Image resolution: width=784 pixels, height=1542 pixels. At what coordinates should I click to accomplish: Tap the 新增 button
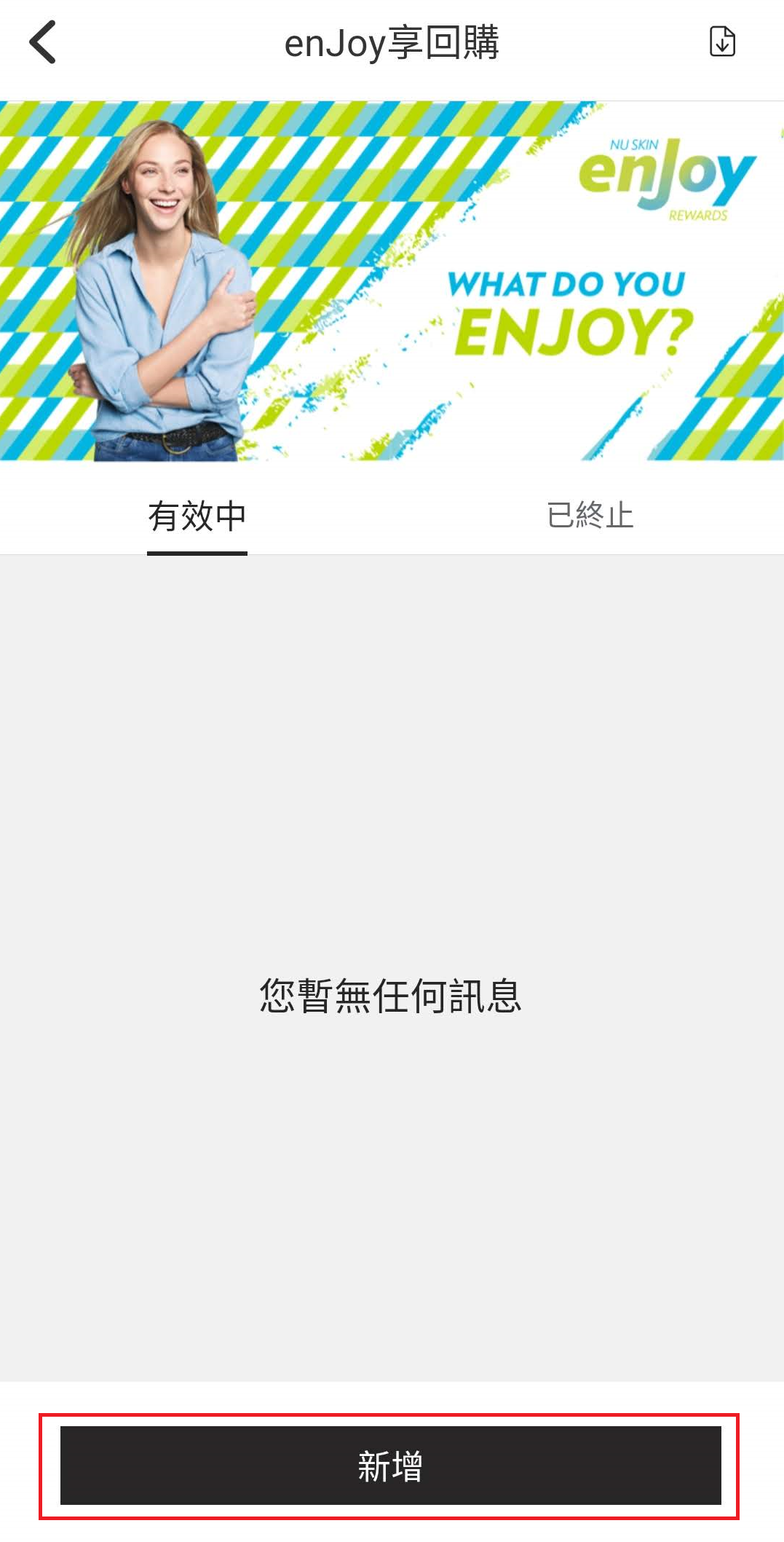tap(390, 1465)
